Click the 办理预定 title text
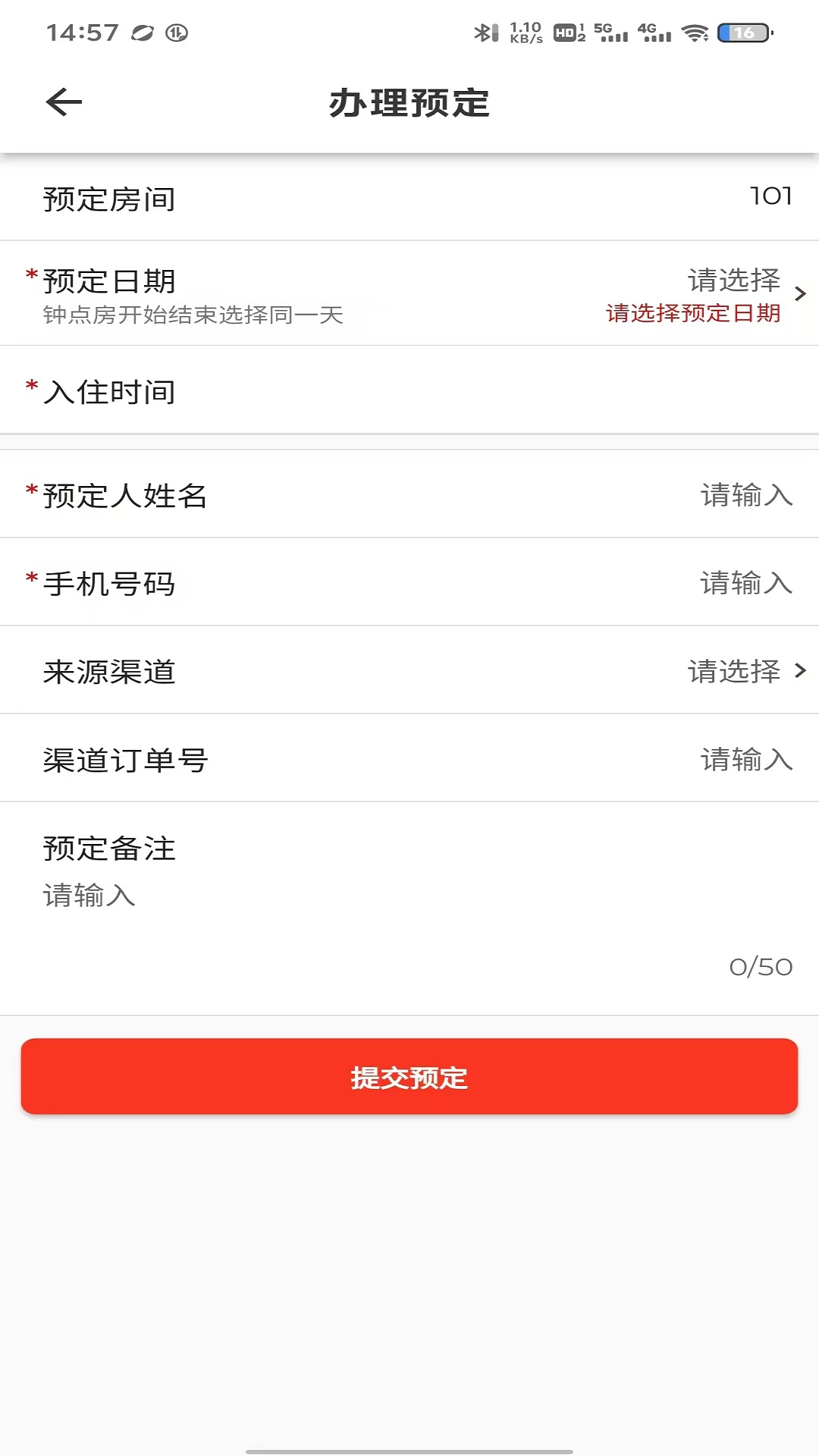Image resolution: width=819 pixels, height=1456 pixels. coord(409,104)
